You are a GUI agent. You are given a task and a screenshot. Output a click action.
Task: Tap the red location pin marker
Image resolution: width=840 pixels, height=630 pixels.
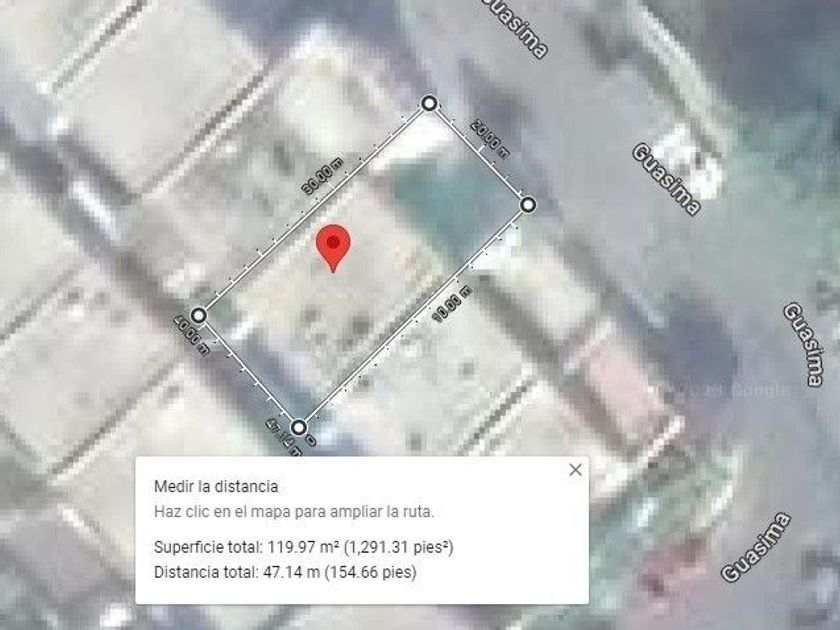click(333, 248)
